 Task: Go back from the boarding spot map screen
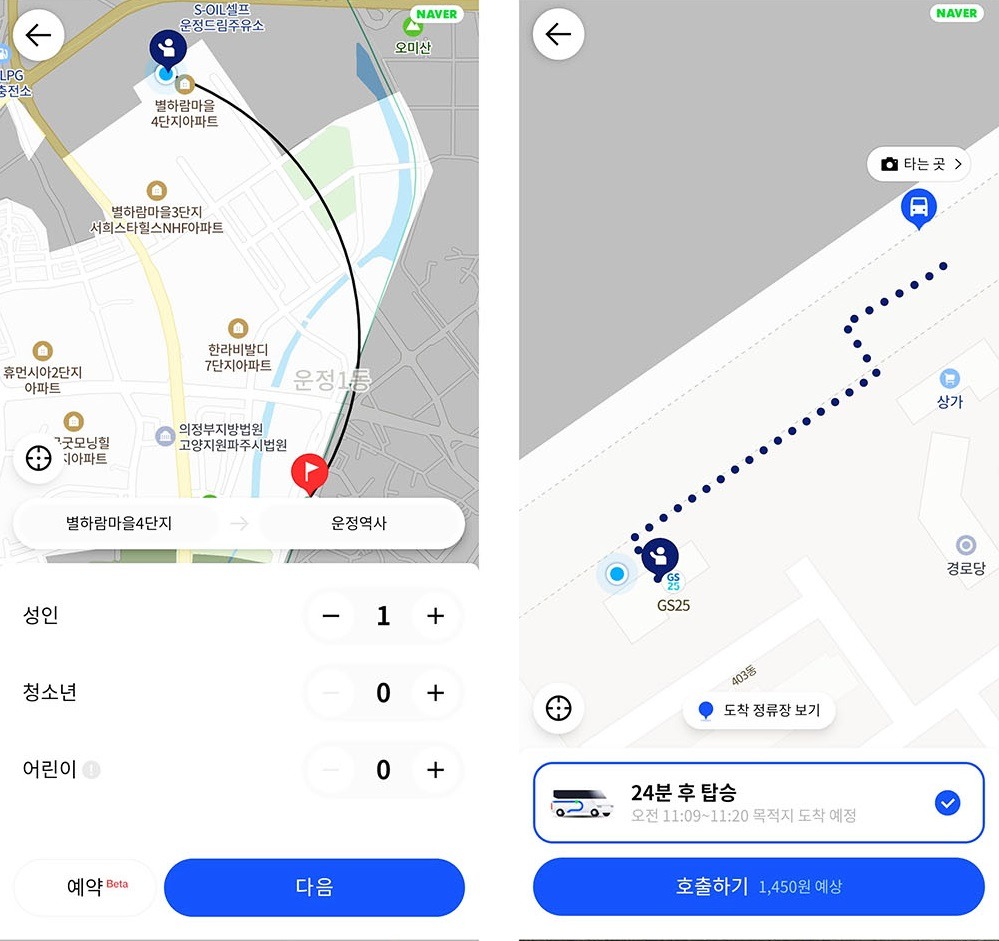pyautogui.click(x=558, y=35)
